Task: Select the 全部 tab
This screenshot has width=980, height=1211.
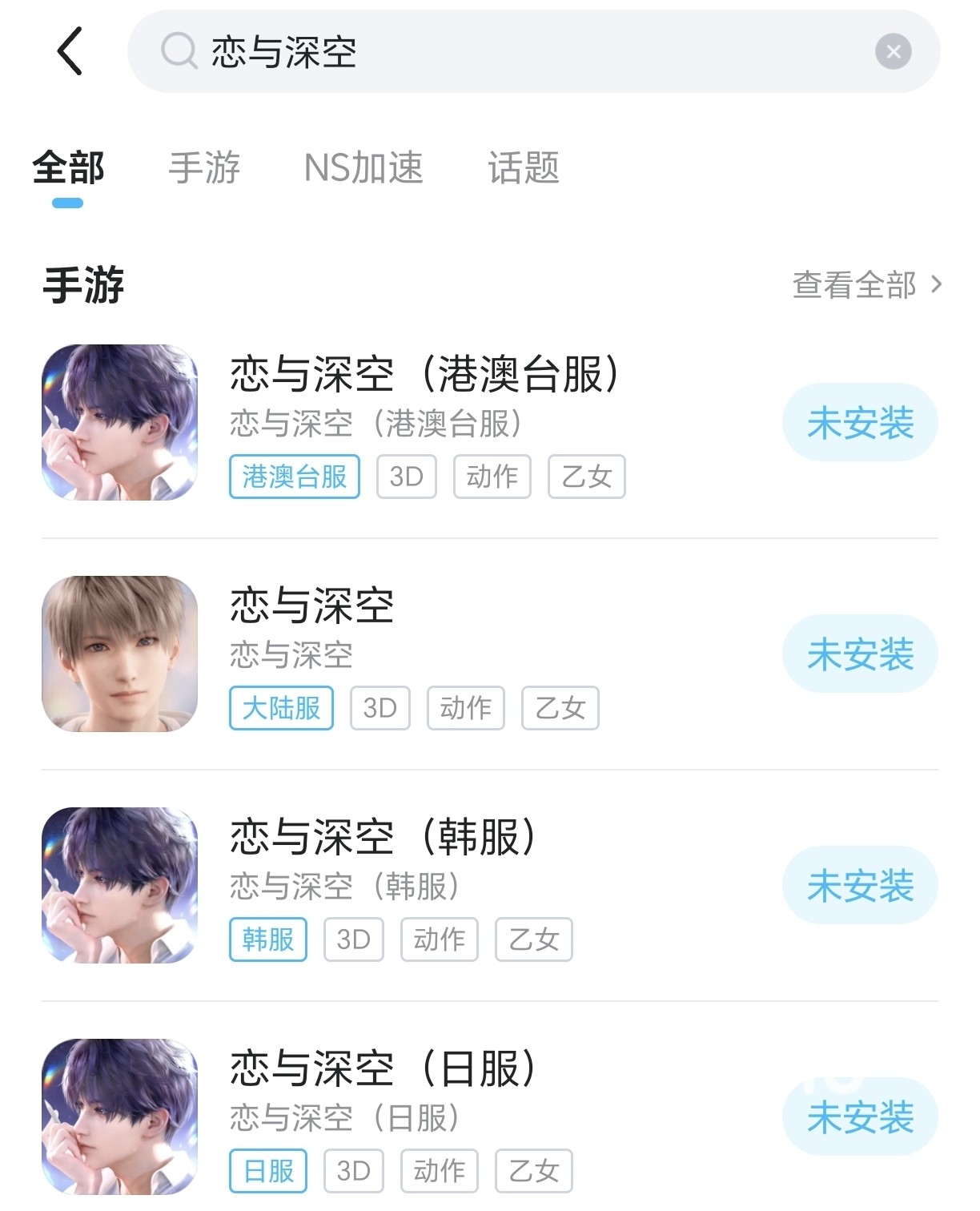Action: [68, 168]
